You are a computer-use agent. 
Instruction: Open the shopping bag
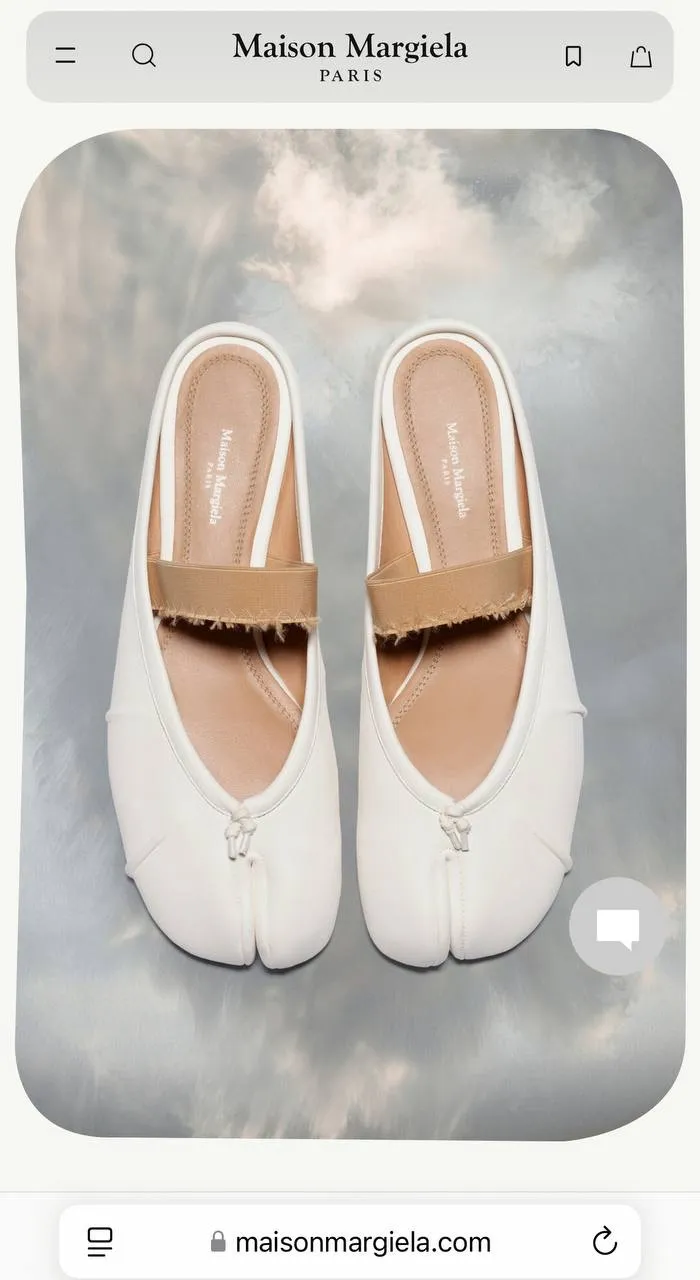click(641, 57)
